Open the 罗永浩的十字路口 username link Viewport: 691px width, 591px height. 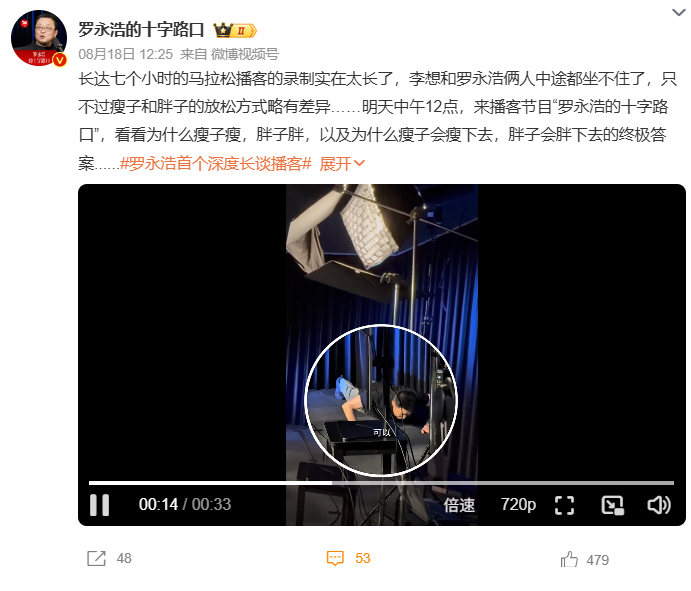click(x=140, y=30)
